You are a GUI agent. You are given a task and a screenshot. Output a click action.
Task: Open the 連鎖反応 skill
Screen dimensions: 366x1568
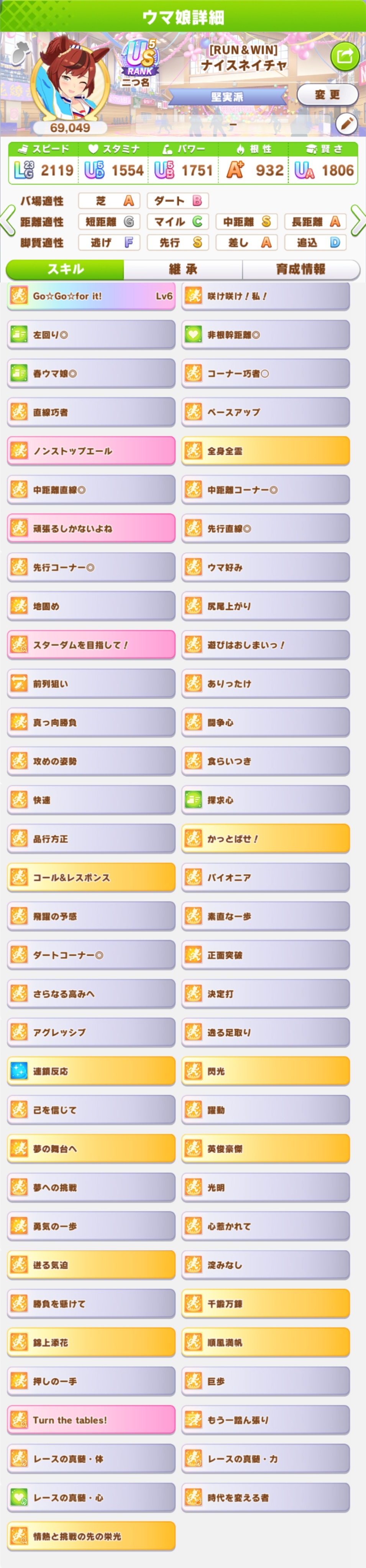91,1071
